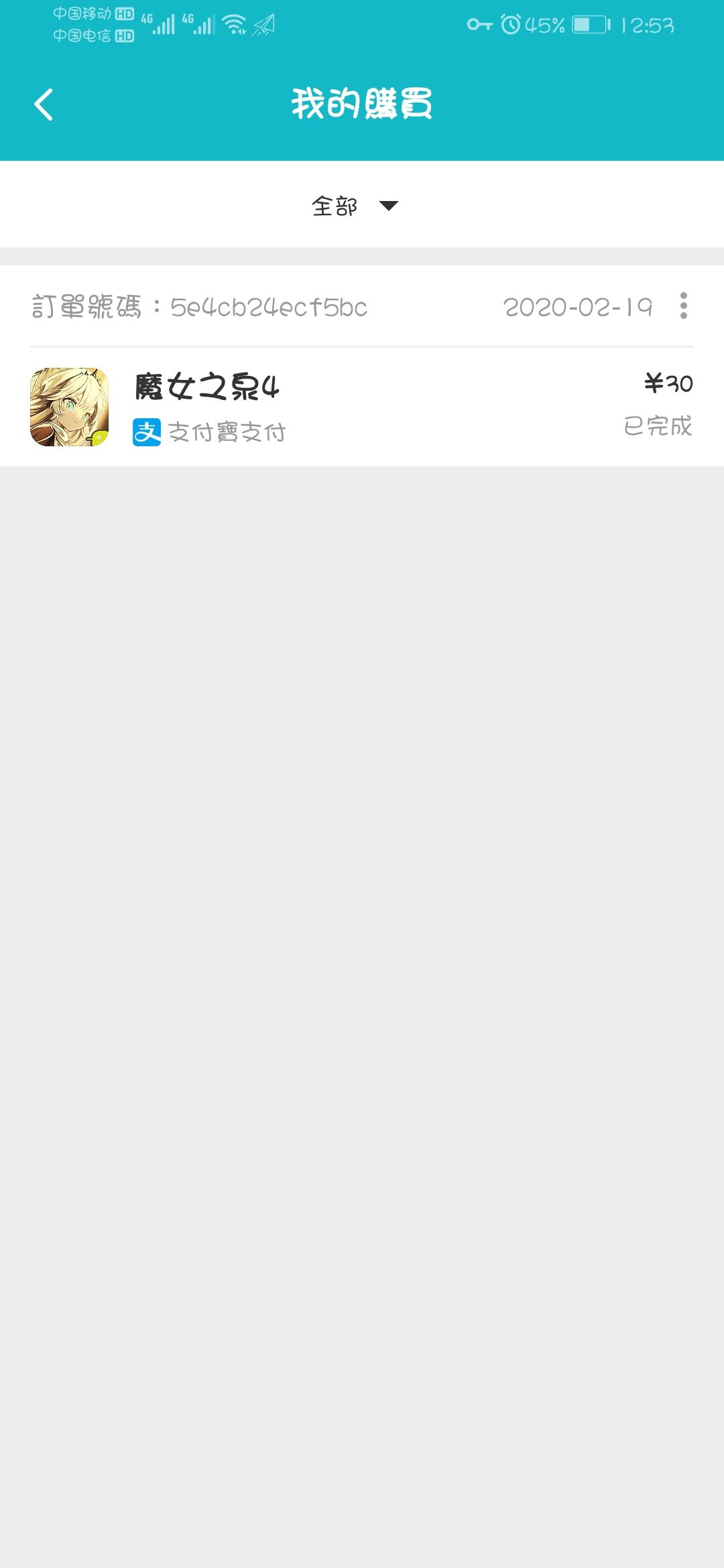The image size is (724, 1568).
Task: Open the 全部 filter dropdown
Action: point(335,206)
